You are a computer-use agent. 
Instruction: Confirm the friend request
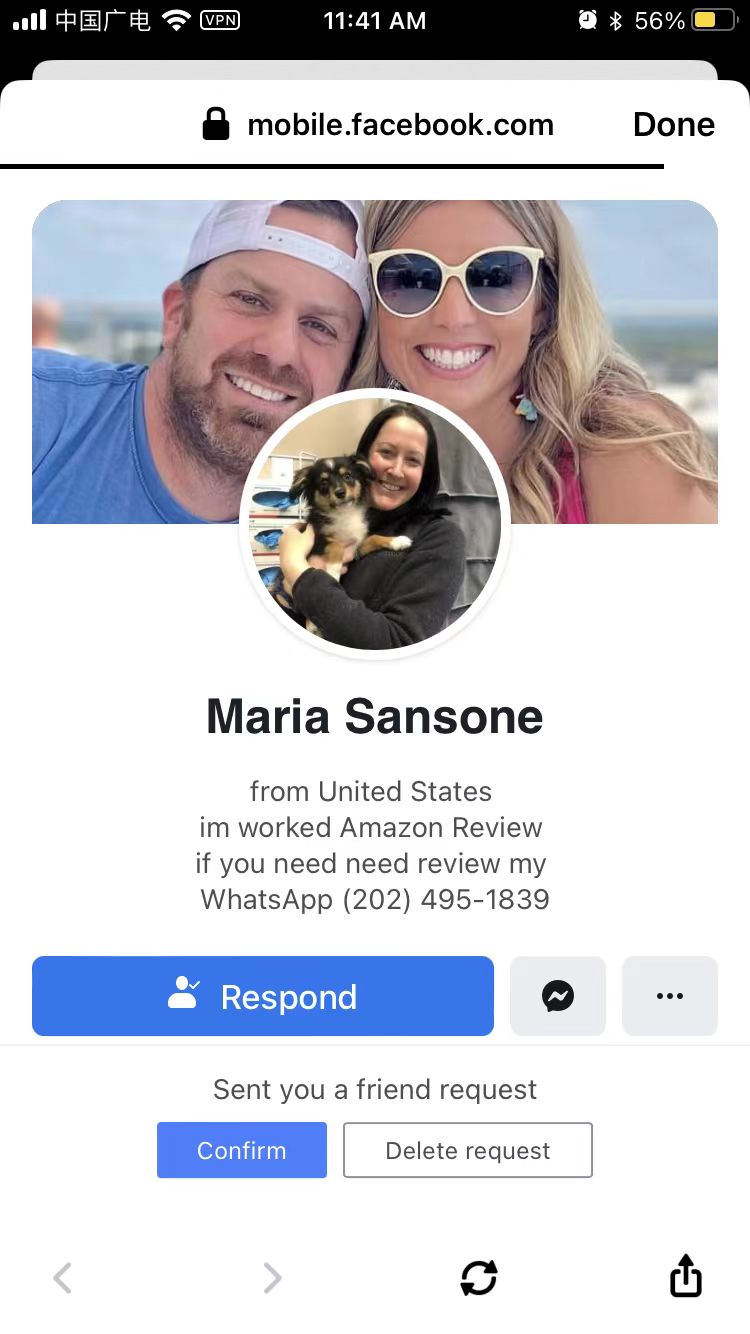[242, 1150]
